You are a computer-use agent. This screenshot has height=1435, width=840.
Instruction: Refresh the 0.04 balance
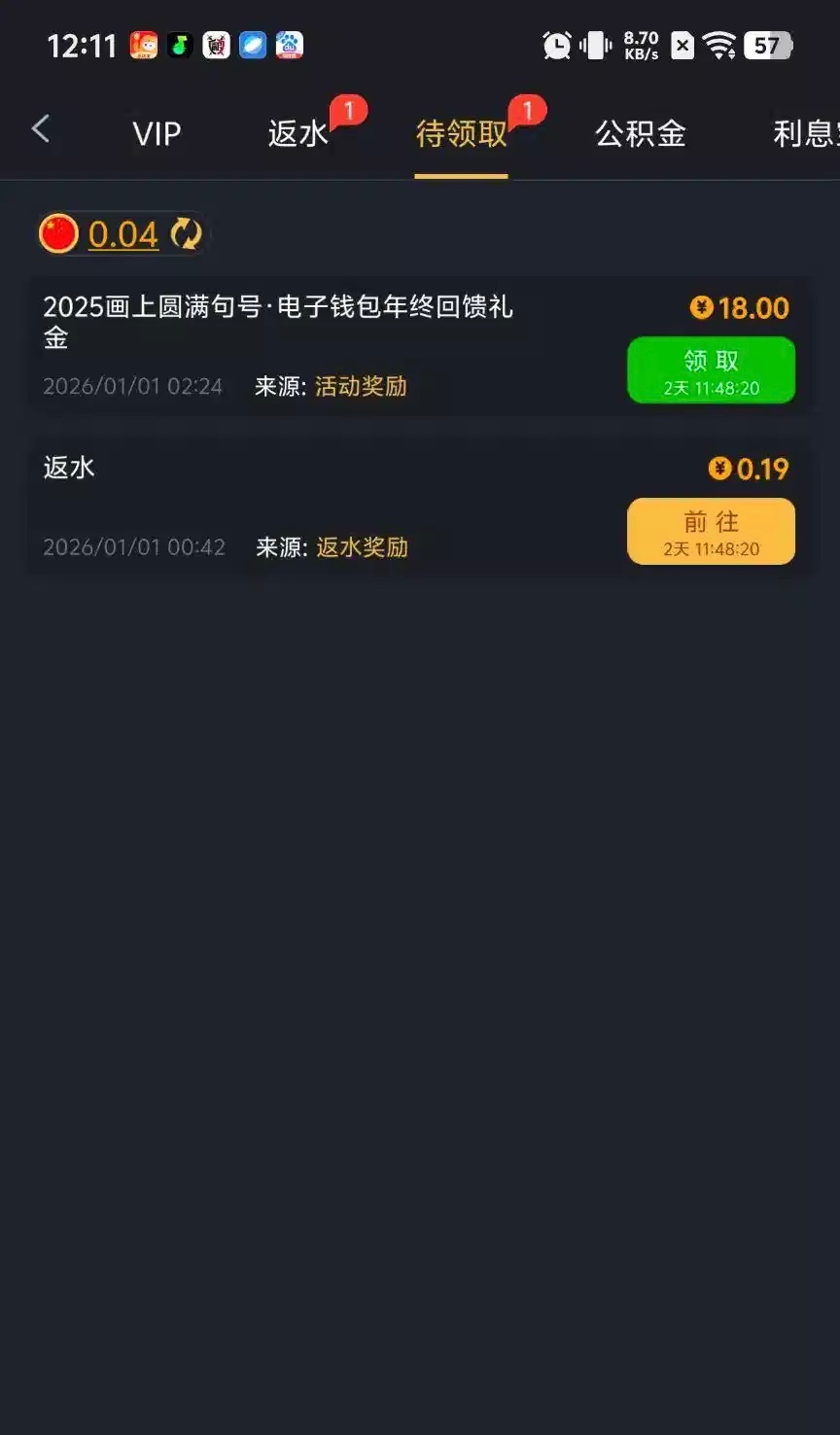point(186,234)
